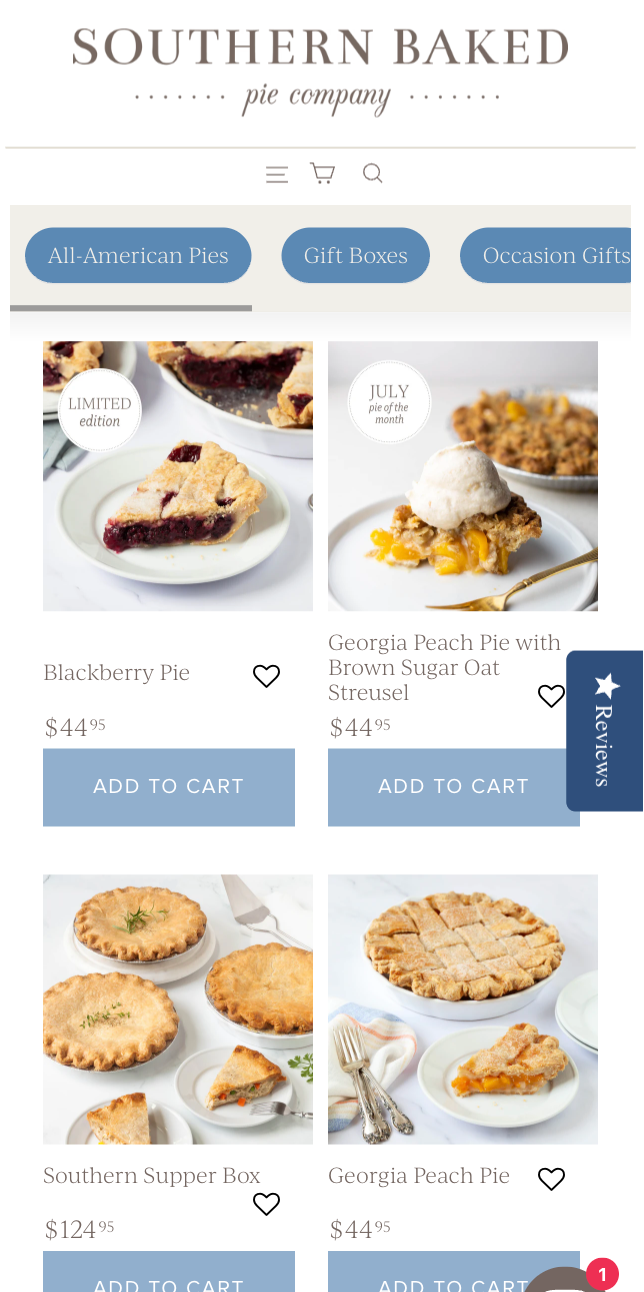
Task: Add Blackberry Pie to cart
Action: coord(169,787)
